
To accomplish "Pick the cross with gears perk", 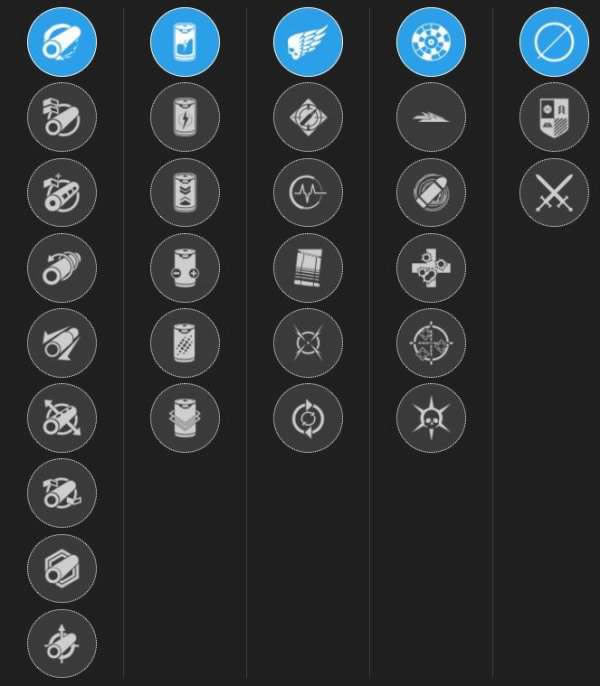I will point(431,267).
